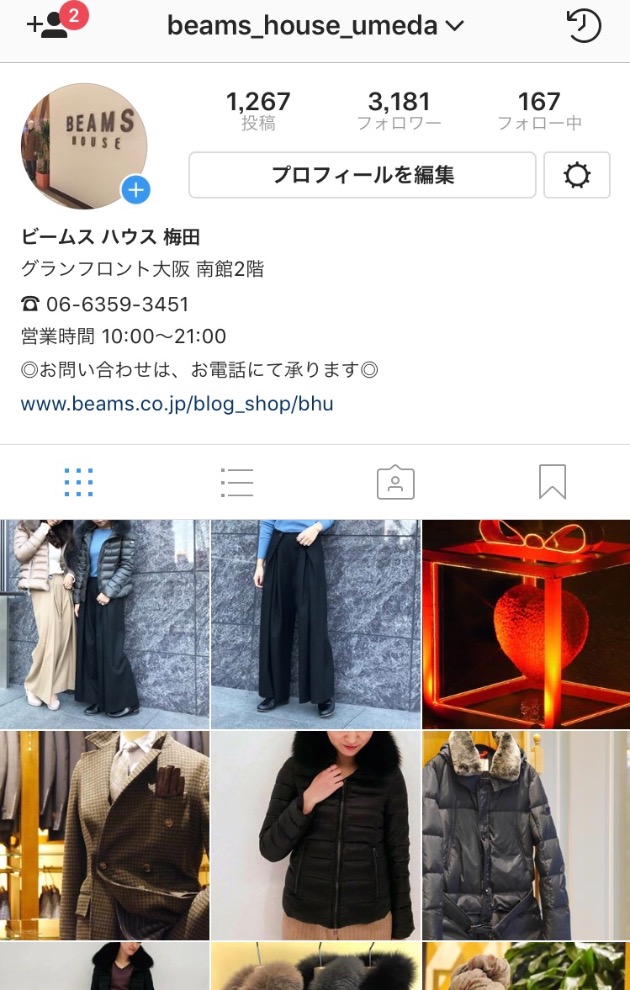The image size is (630, 990).
Task: Open the post of two women in wide pants
Action: point(104,623)
